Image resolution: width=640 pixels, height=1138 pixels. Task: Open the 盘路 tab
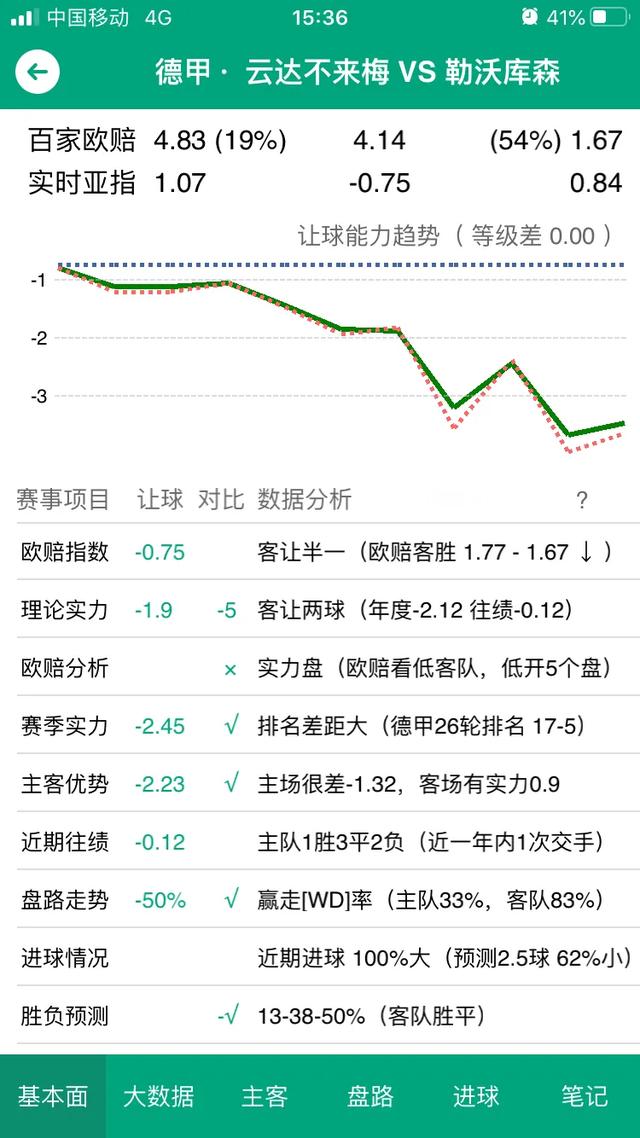371,1096
